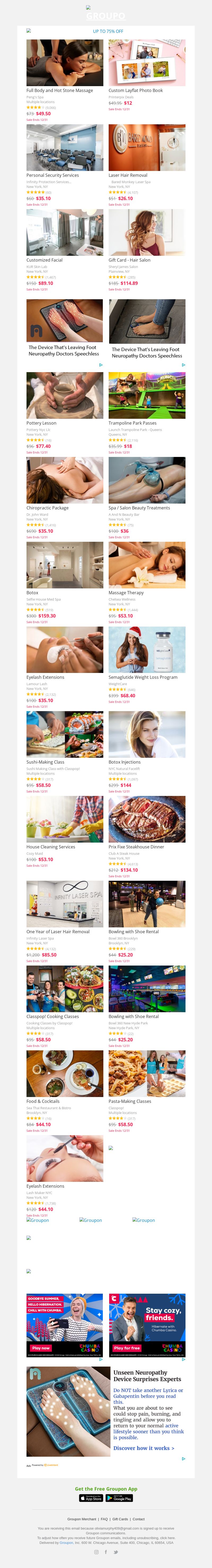
Task: Open the Contact footer link
Action: point(139,1519)
